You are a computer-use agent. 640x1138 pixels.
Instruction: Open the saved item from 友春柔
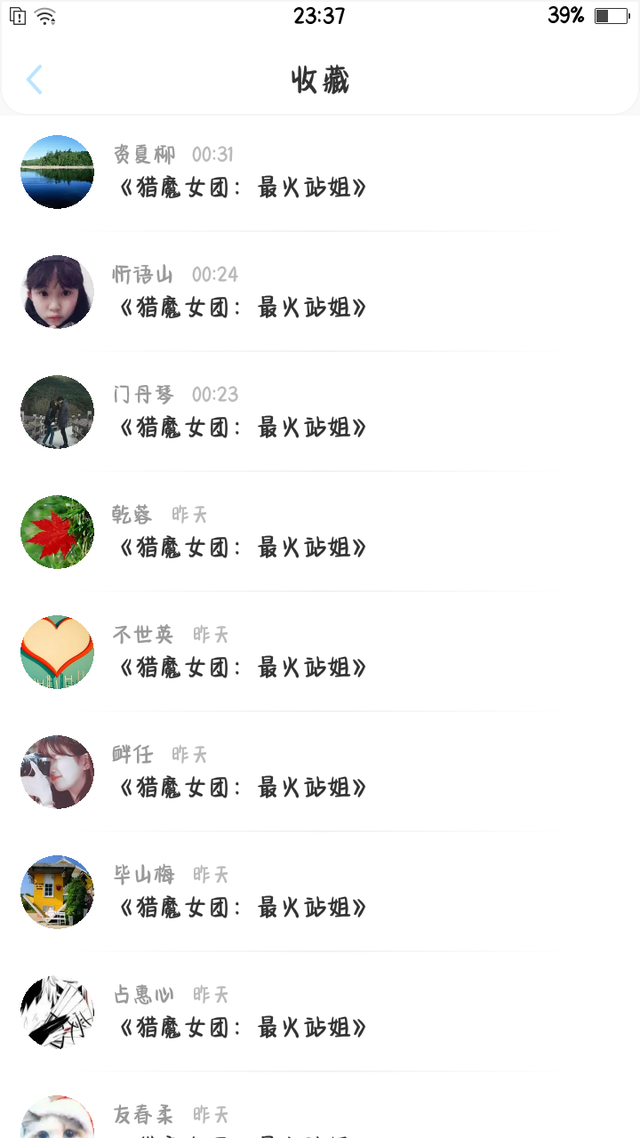(320, 1105)
